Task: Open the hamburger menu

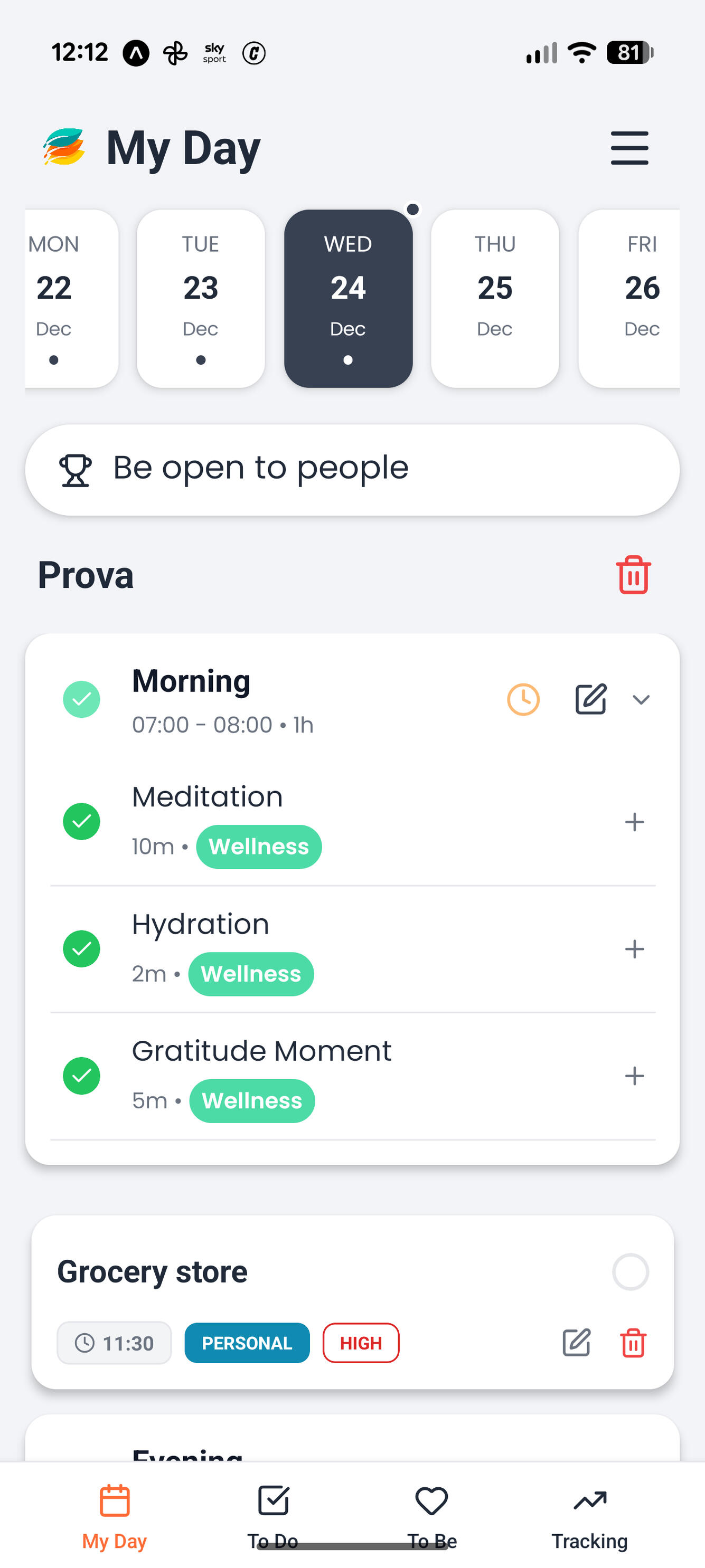Action: pos(629,148)
